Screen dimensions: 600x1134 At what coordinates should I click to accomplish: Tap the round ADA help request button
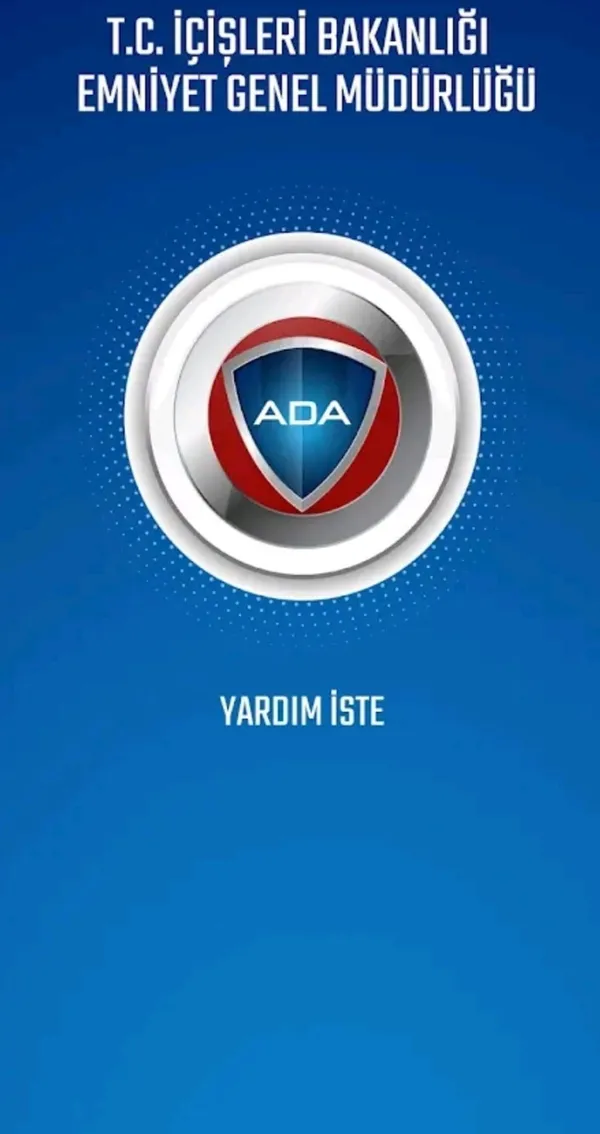point(302,414)
